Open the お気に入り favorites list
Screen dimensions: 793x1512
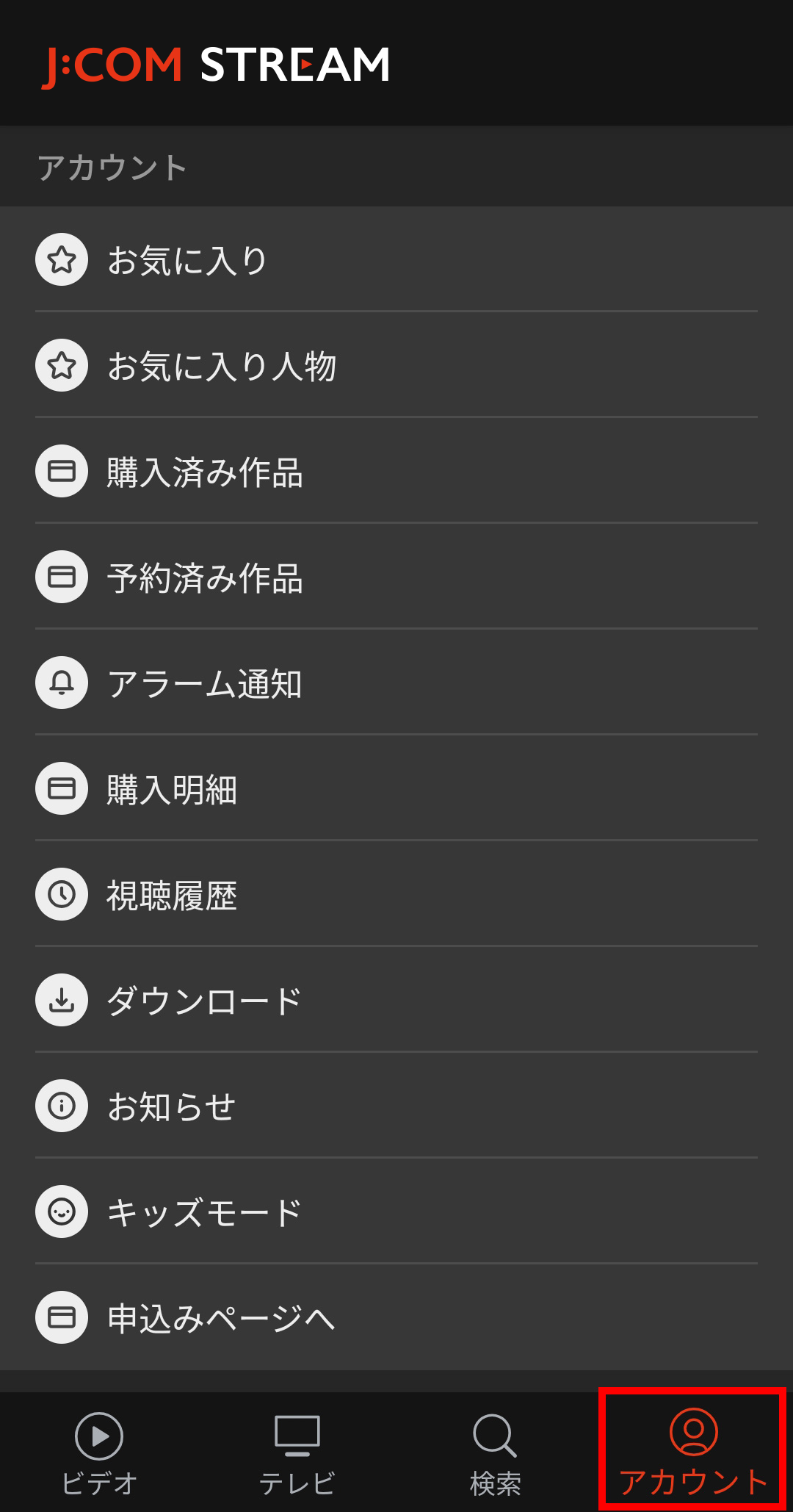coord(396,259)
